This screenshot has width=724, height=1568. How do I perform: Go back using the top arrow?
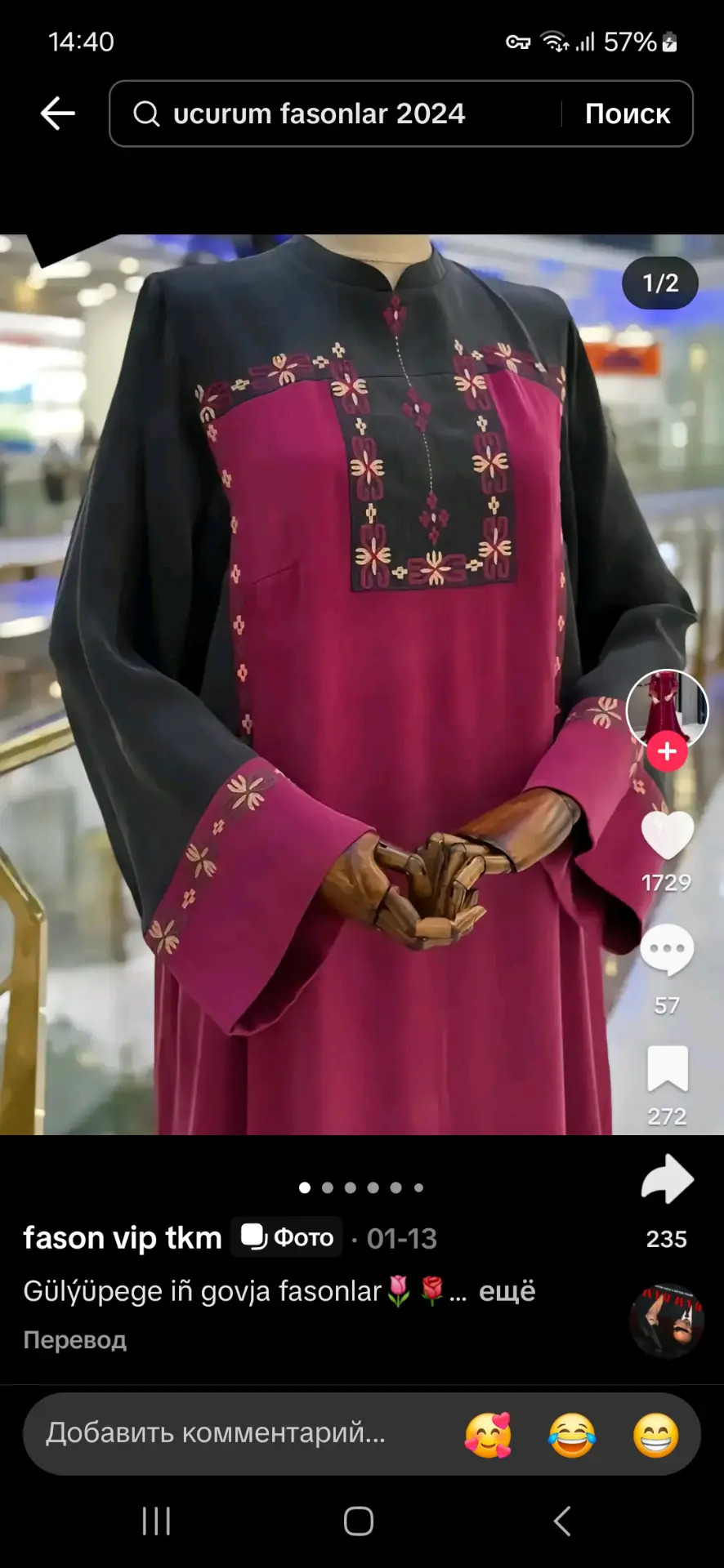pyautogui.click(x=58, y=114)
